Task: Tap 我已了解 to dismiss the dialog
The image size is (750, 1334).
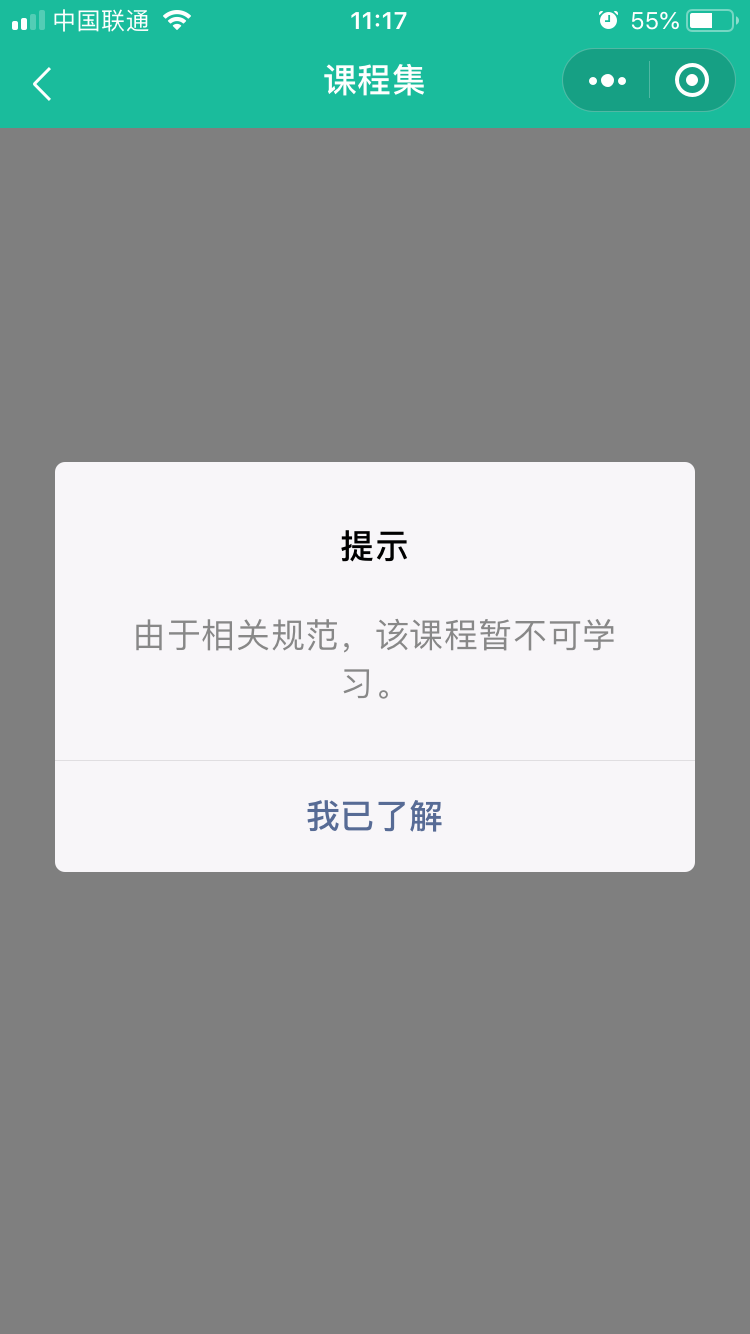Action: (375, 816)
